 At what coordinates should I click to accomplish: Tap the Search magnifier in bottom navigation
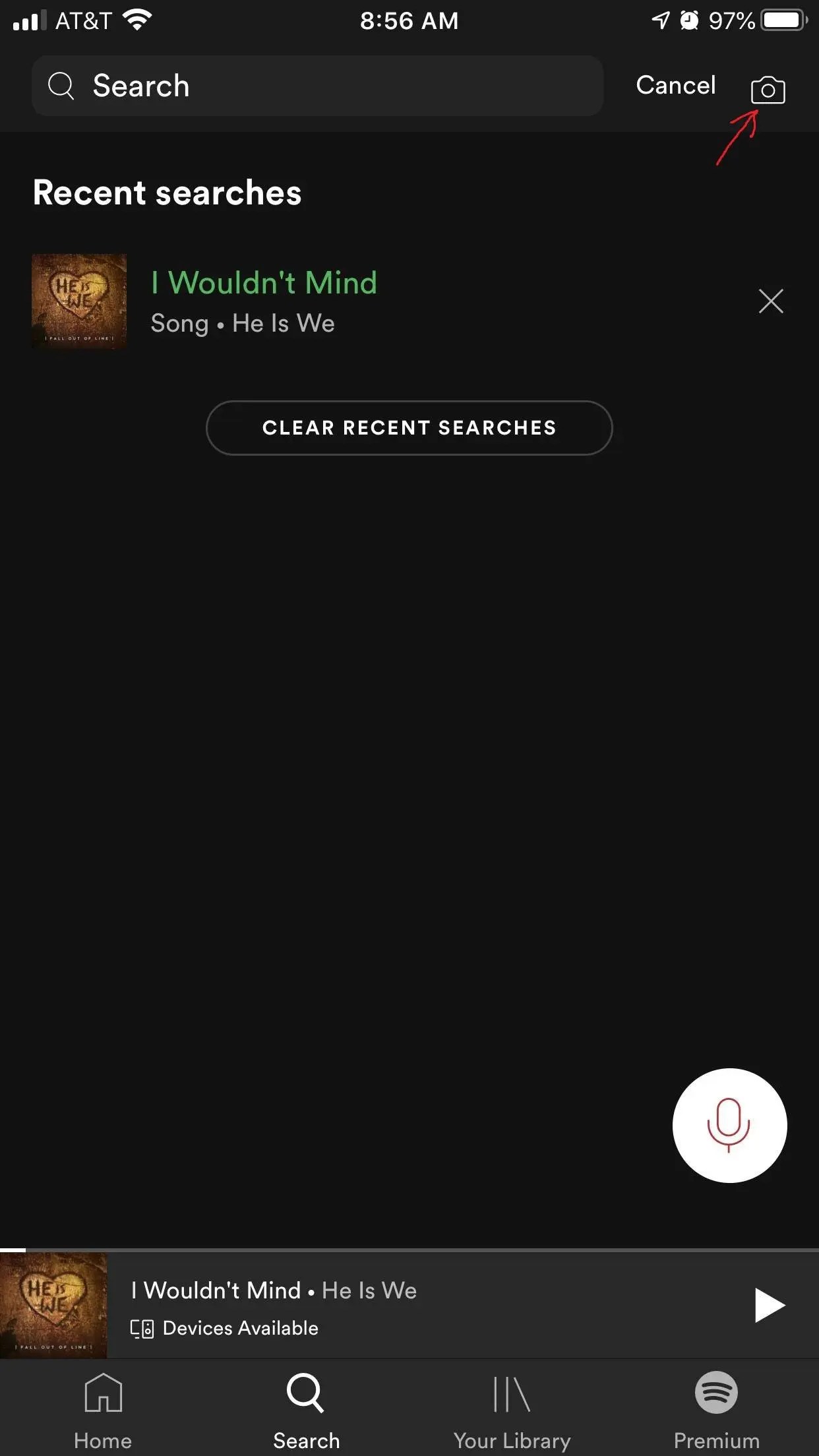[306, 1394]
